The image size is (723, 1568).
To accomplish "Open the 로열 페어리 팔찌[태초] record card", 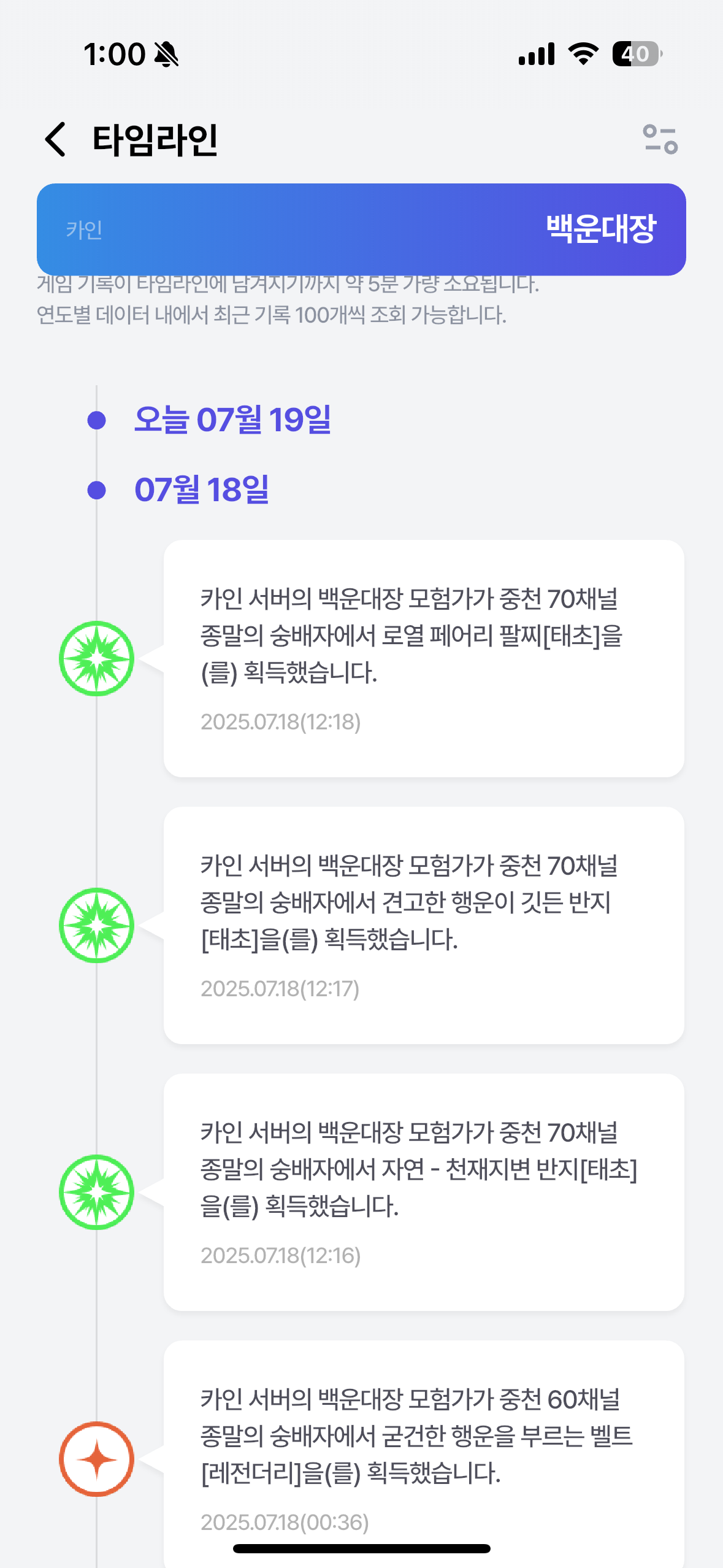I will pos(424,659).
